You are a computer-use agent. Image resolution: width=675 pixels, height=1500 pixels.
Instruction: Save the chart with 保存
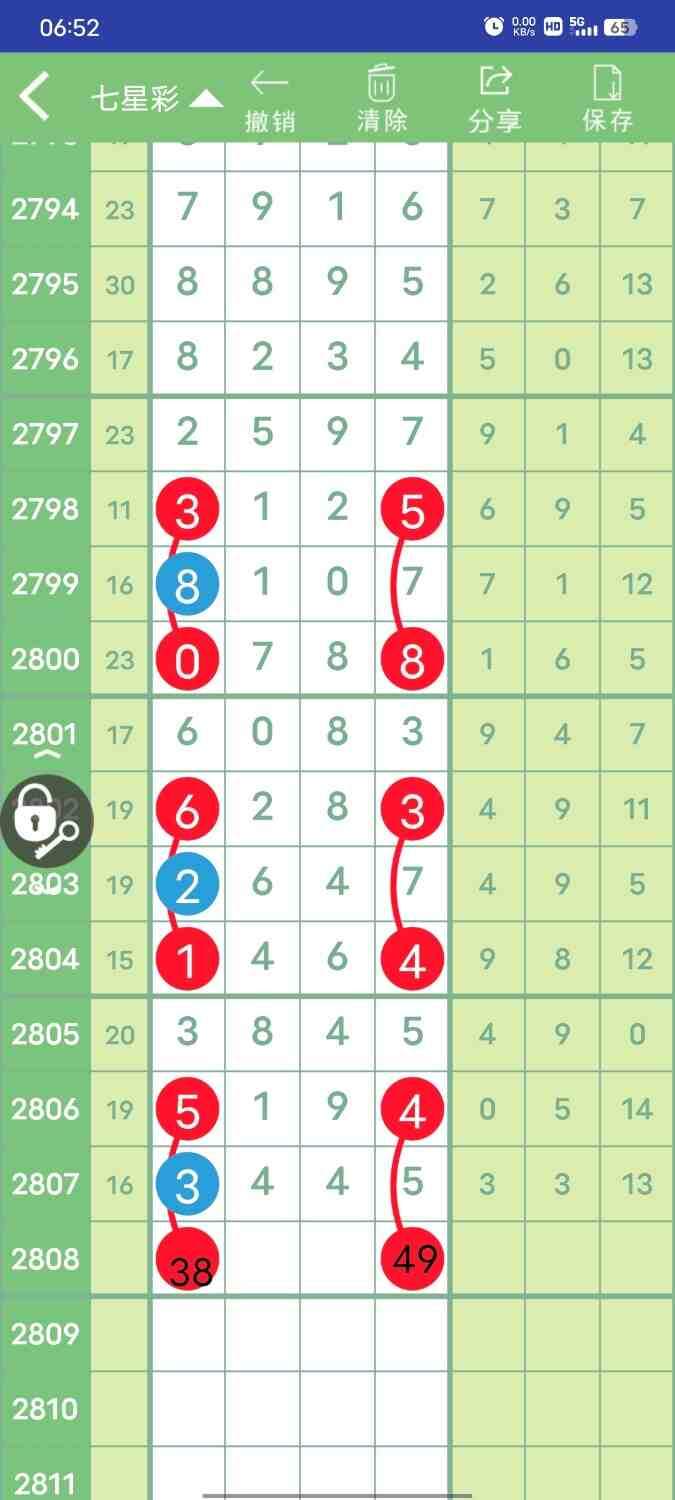[x=607, y=101]
